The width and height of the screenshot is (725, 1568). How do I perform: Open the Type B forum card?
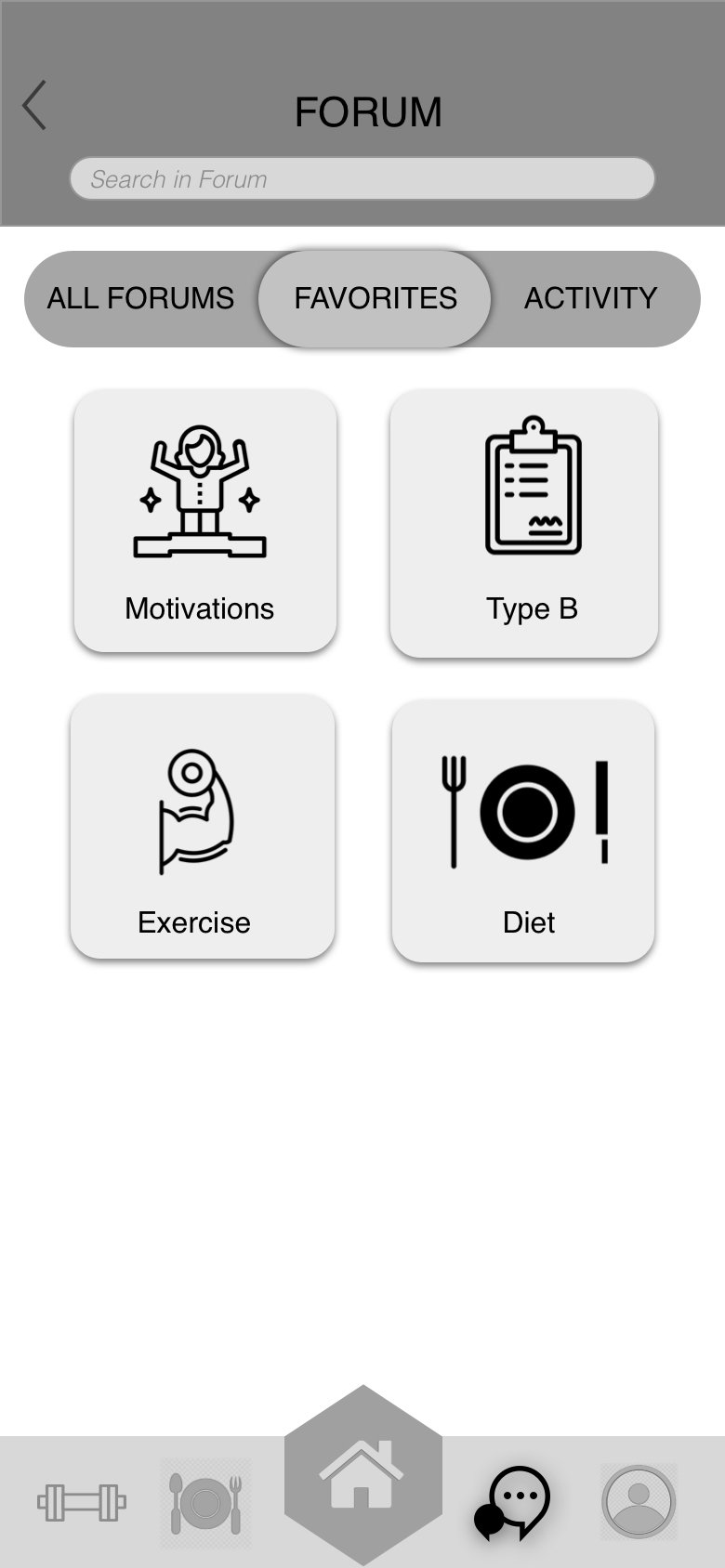click(524, 523)
